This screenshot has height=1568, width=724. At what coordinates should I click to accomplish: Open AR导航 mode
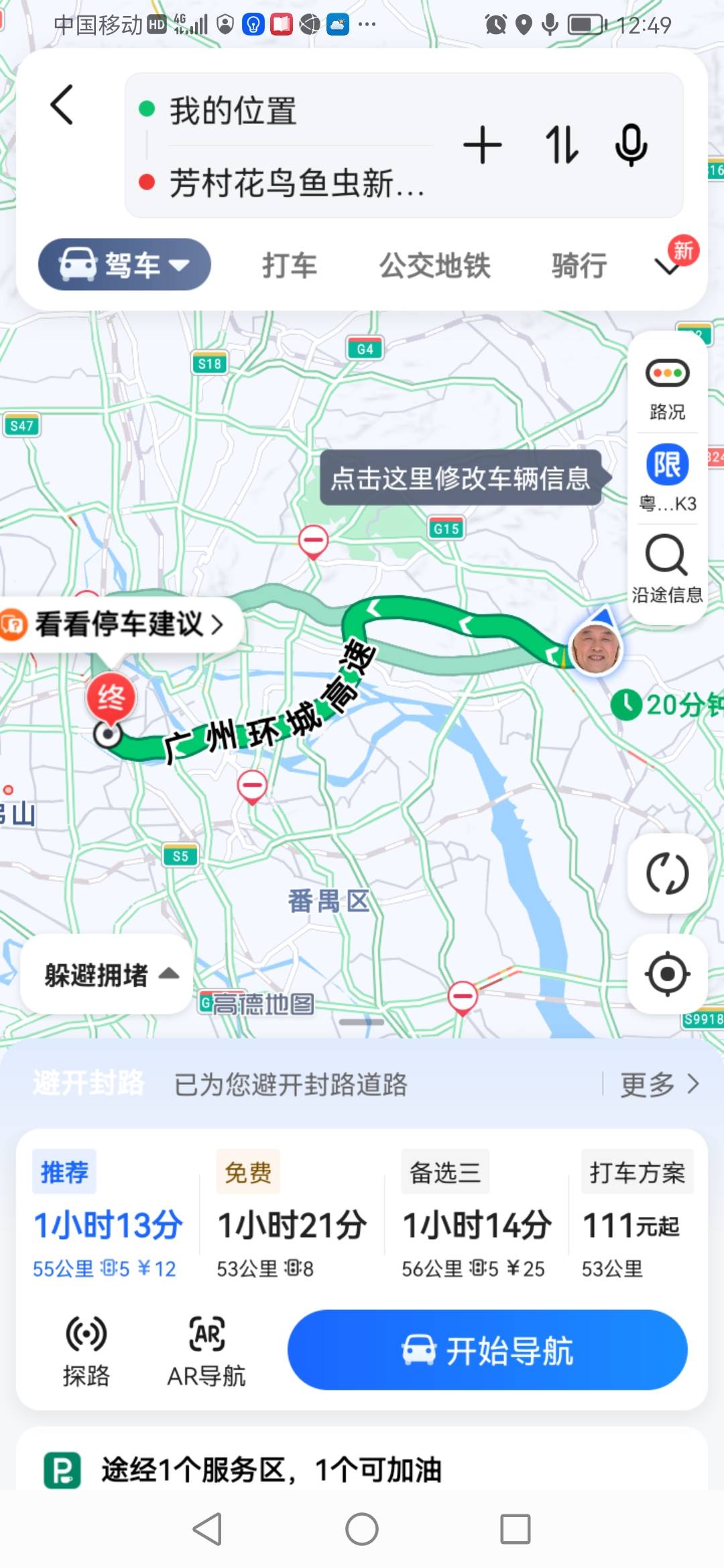tap(206, 1351)
